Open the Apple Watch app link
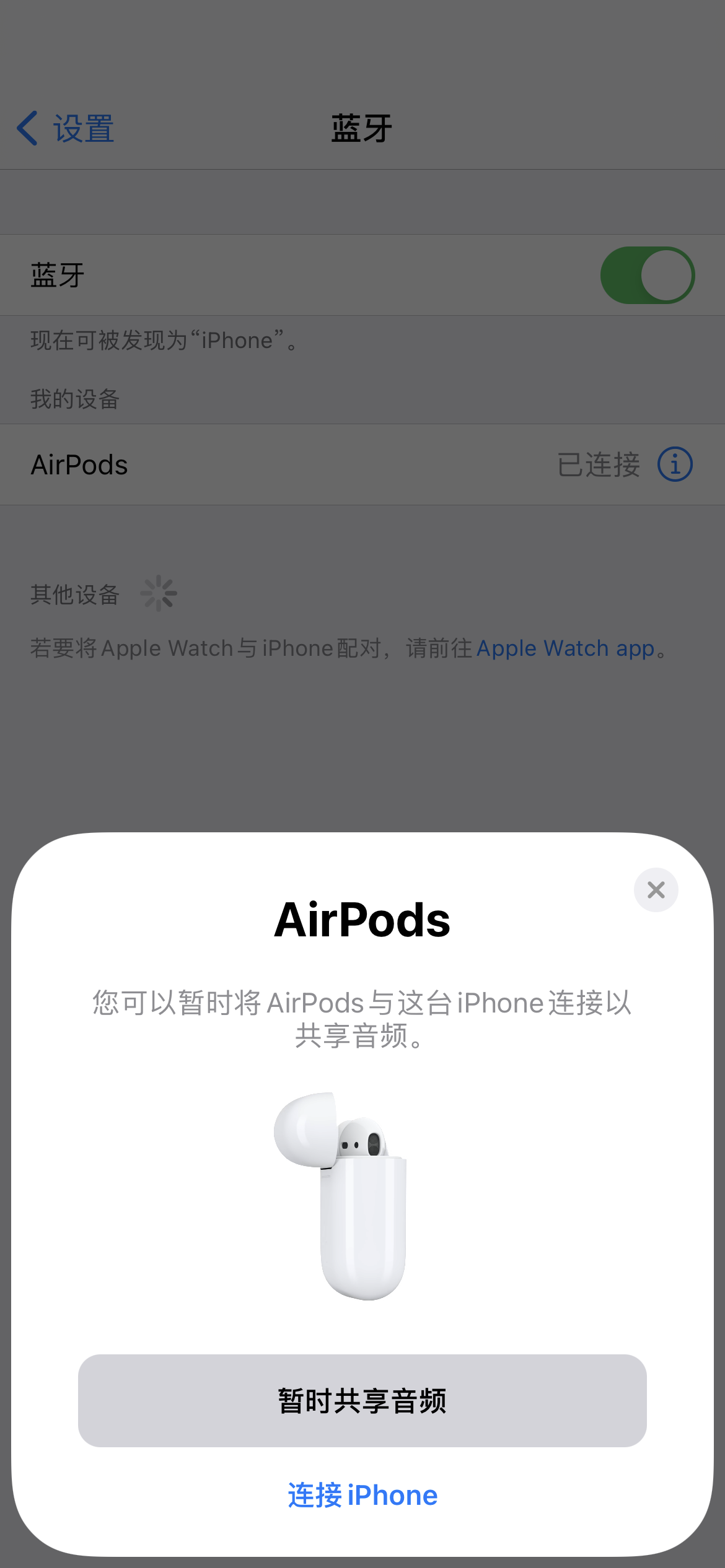This screenshot has width=725, height=1568. coord(565,648)
